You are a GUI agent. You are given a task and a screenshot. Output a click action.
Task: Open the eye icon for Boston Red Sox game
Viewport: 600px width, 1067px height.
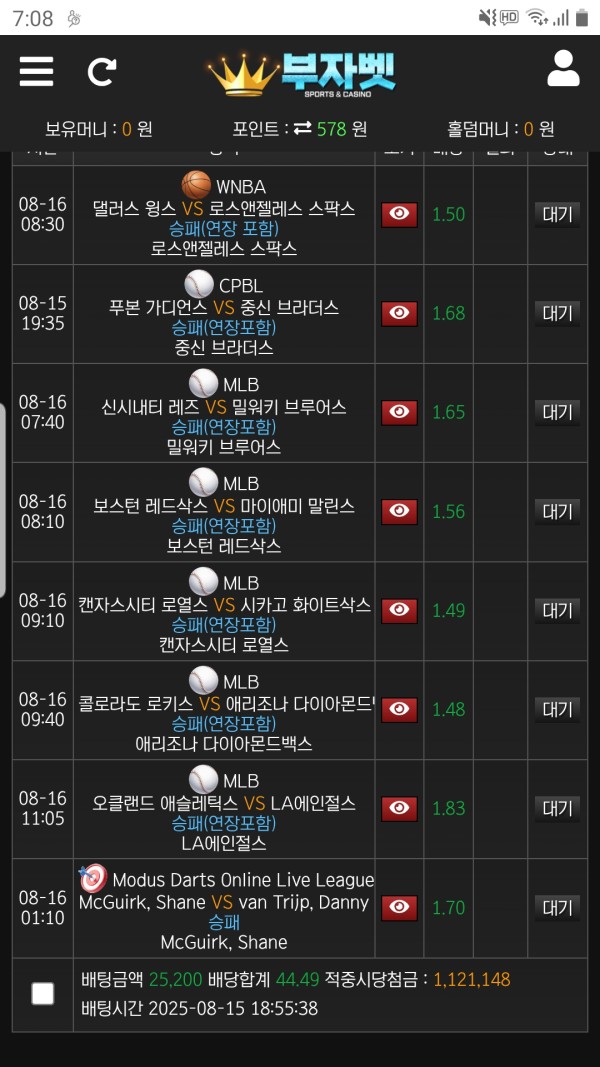pos(399,512)
